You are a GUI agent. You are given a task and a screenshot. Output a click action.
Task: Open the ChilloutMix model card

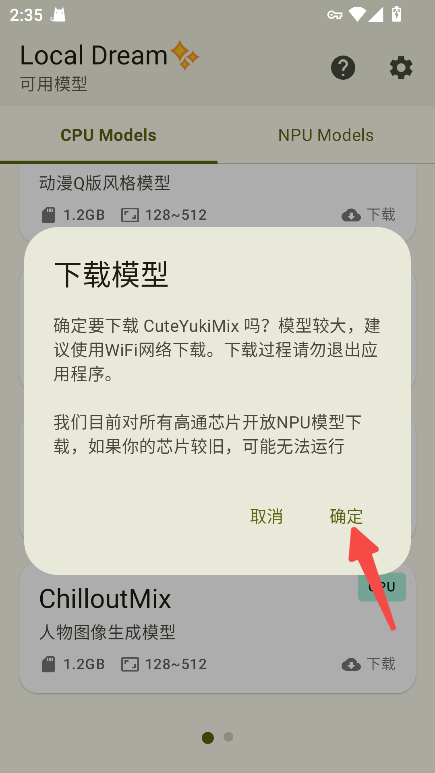click(x=218, y=631)
